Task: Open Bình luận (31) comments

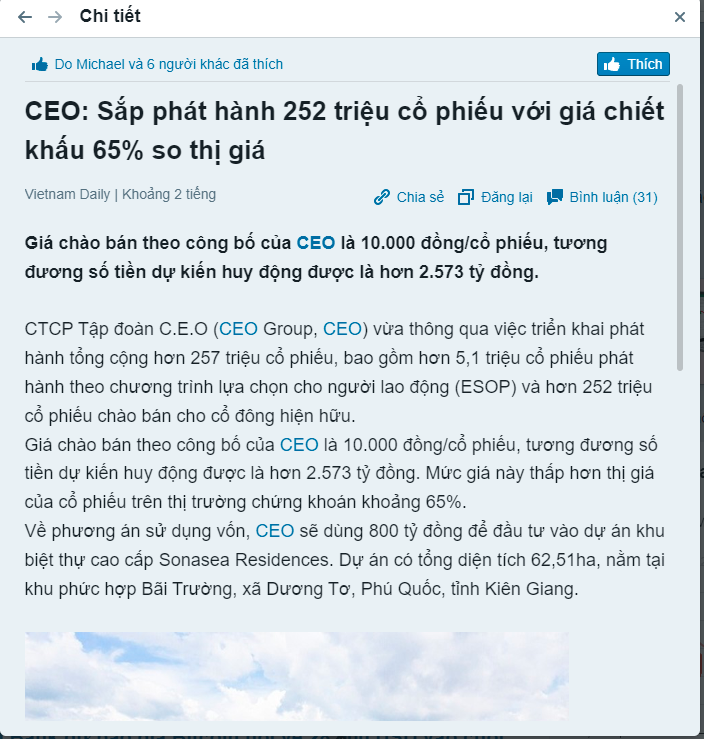Action: 602,197
